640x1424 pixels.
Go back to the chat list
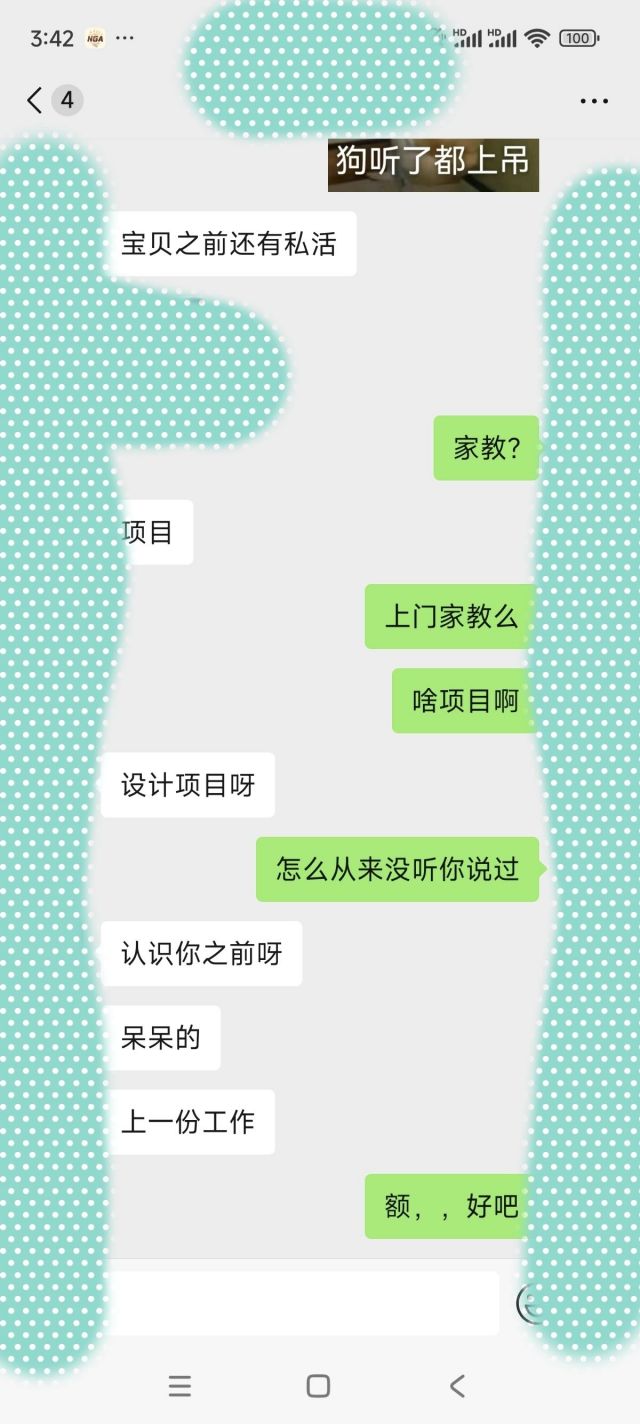tap(35, 100)
